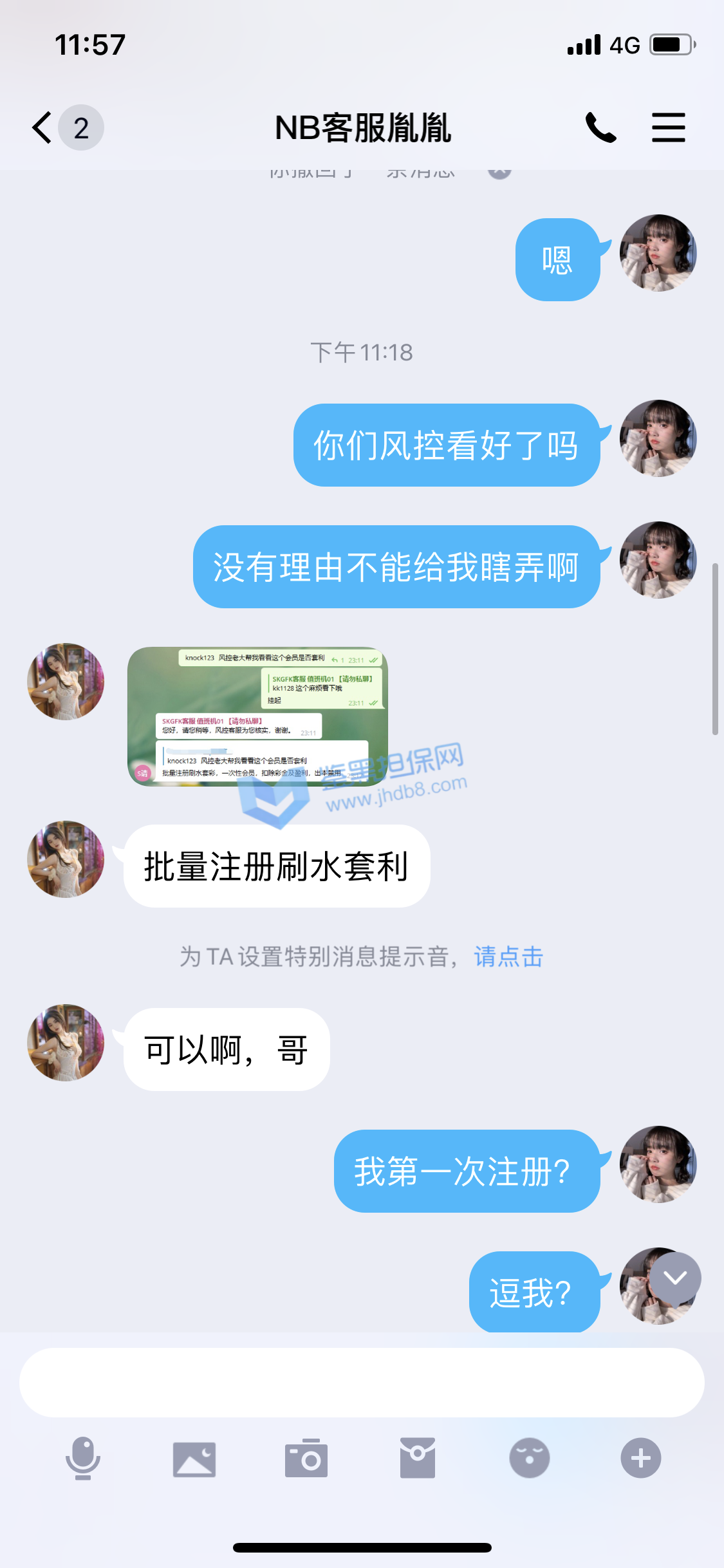Open more options with the plus button
724x1568 pixels.
[x=640, y=1458]
